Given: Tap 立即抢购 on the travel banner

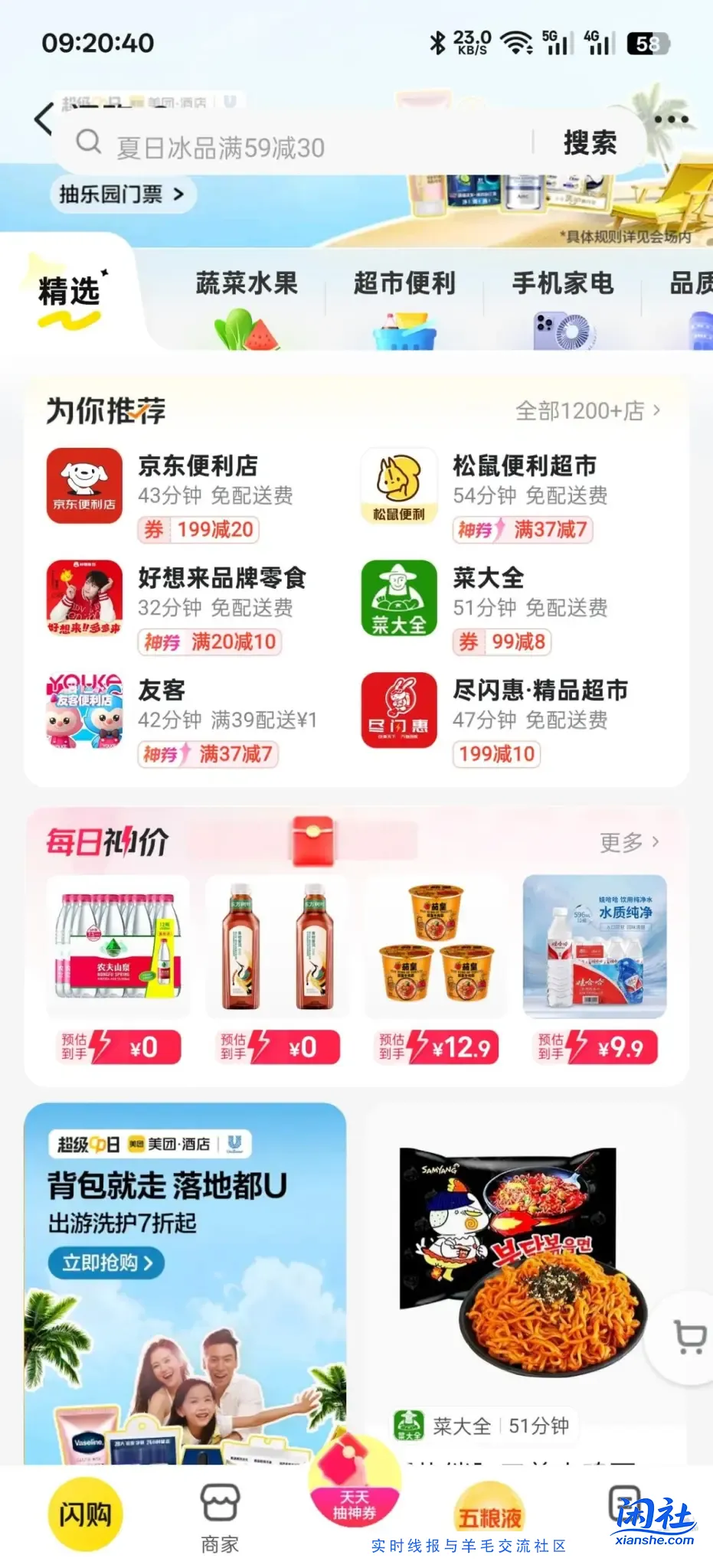Looking at the screenshot, I should click(x=106, y=1263).
